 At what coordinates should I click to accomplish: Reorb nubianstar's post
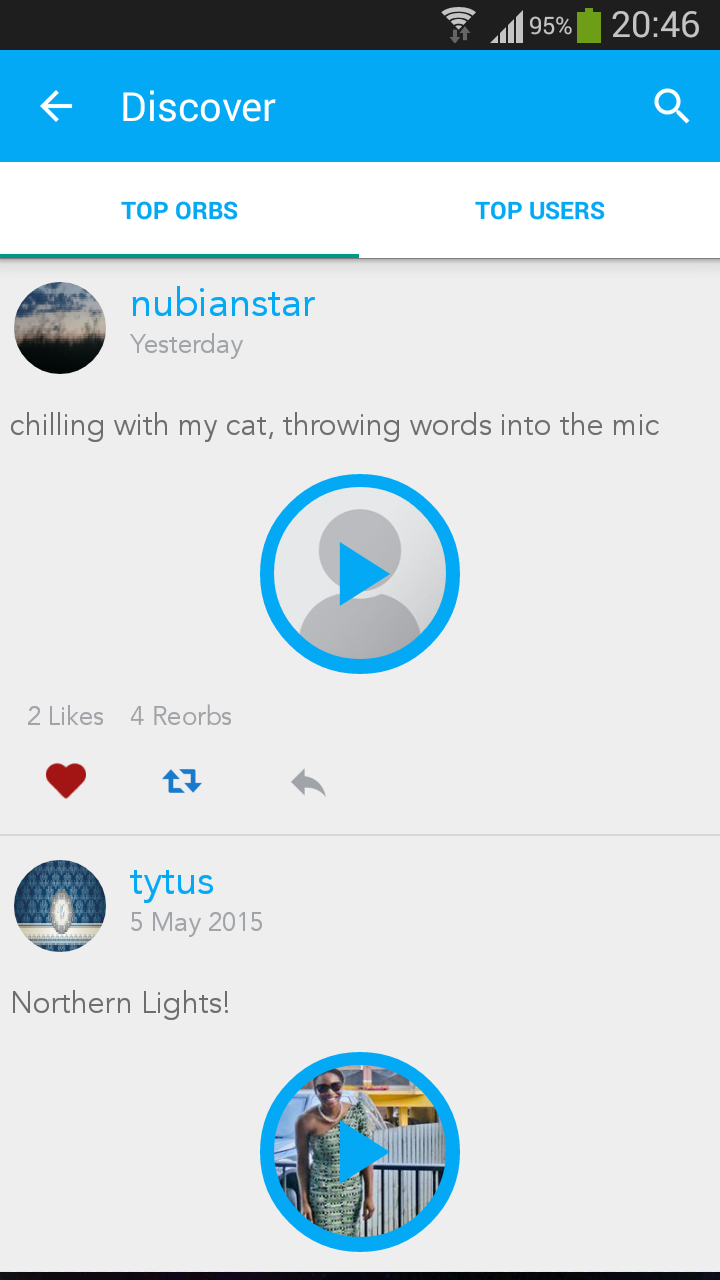coord(182,780)
